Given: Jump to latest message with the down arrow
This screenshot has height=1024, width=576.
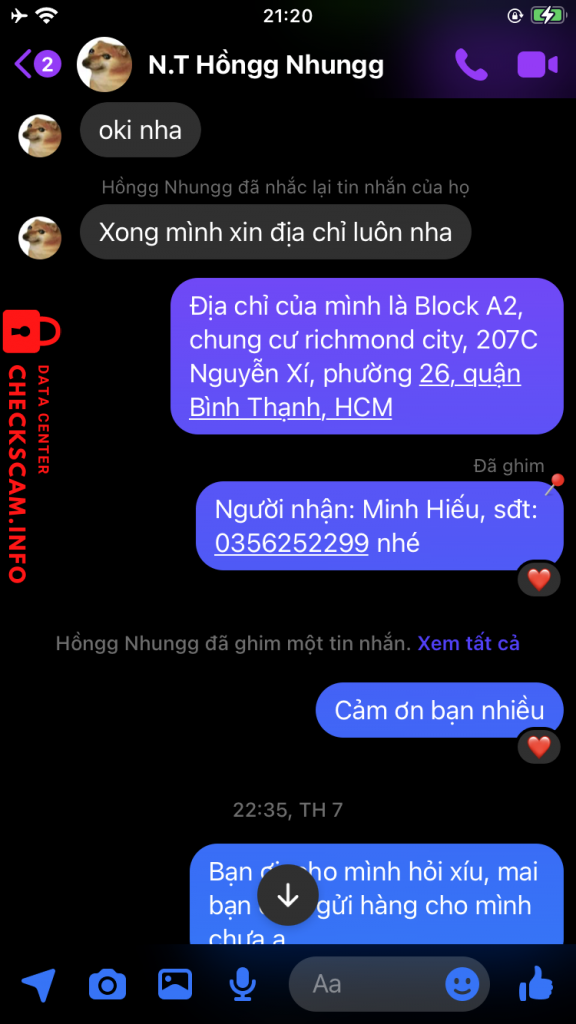Looking at the screenshot, I should click(288, 896).
